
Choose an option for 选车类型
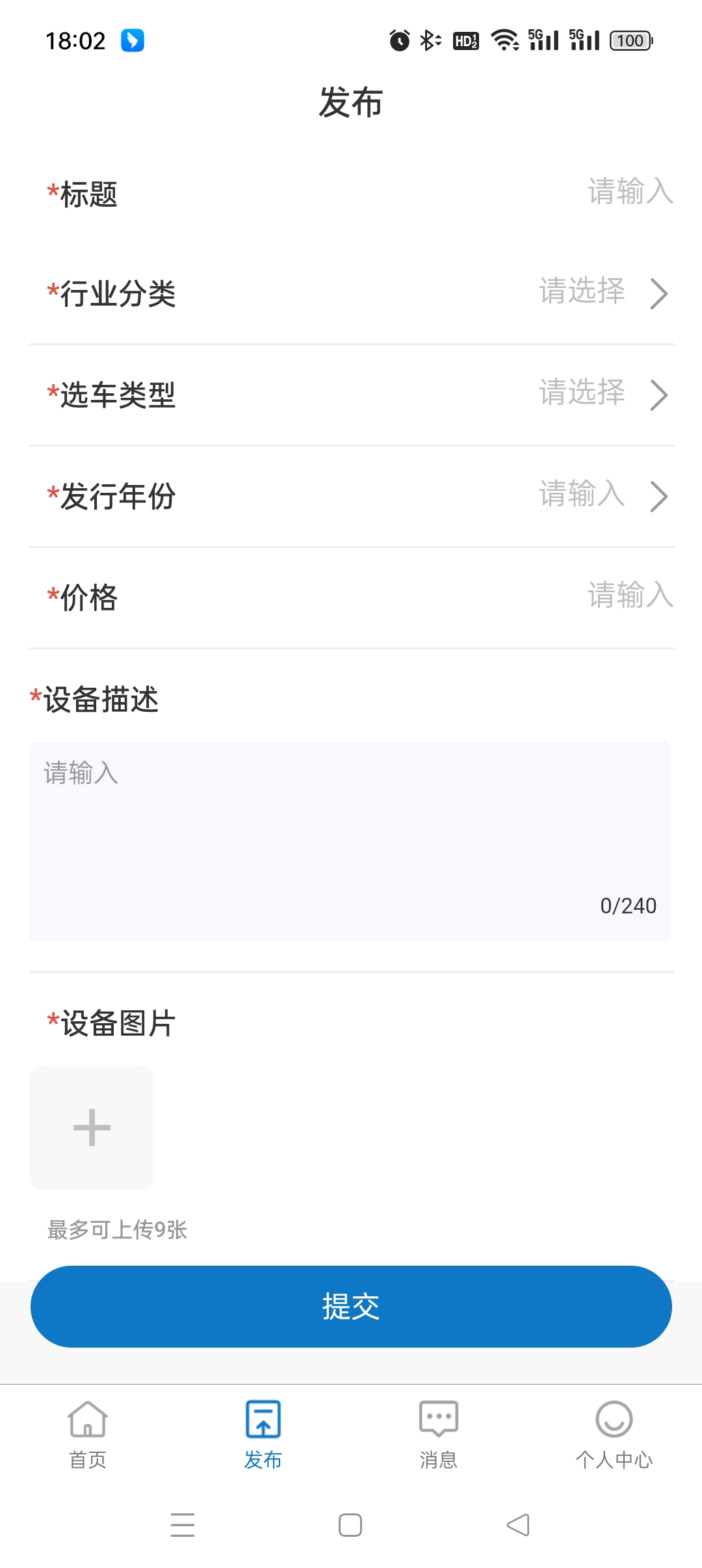click(x=602, y=394)
